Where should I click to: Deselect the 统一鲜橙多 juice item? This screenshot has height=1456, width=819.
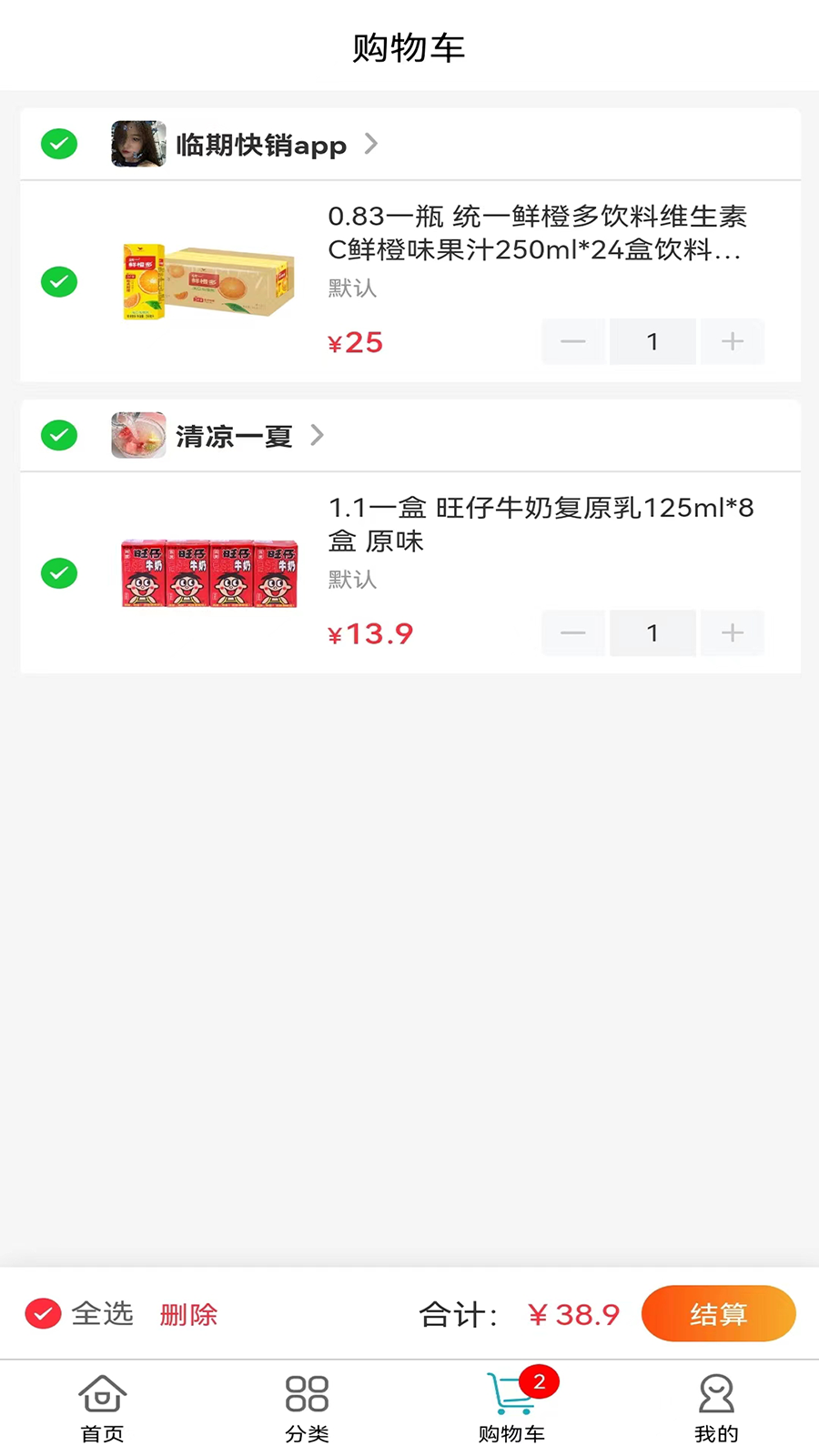pos(59,282)
